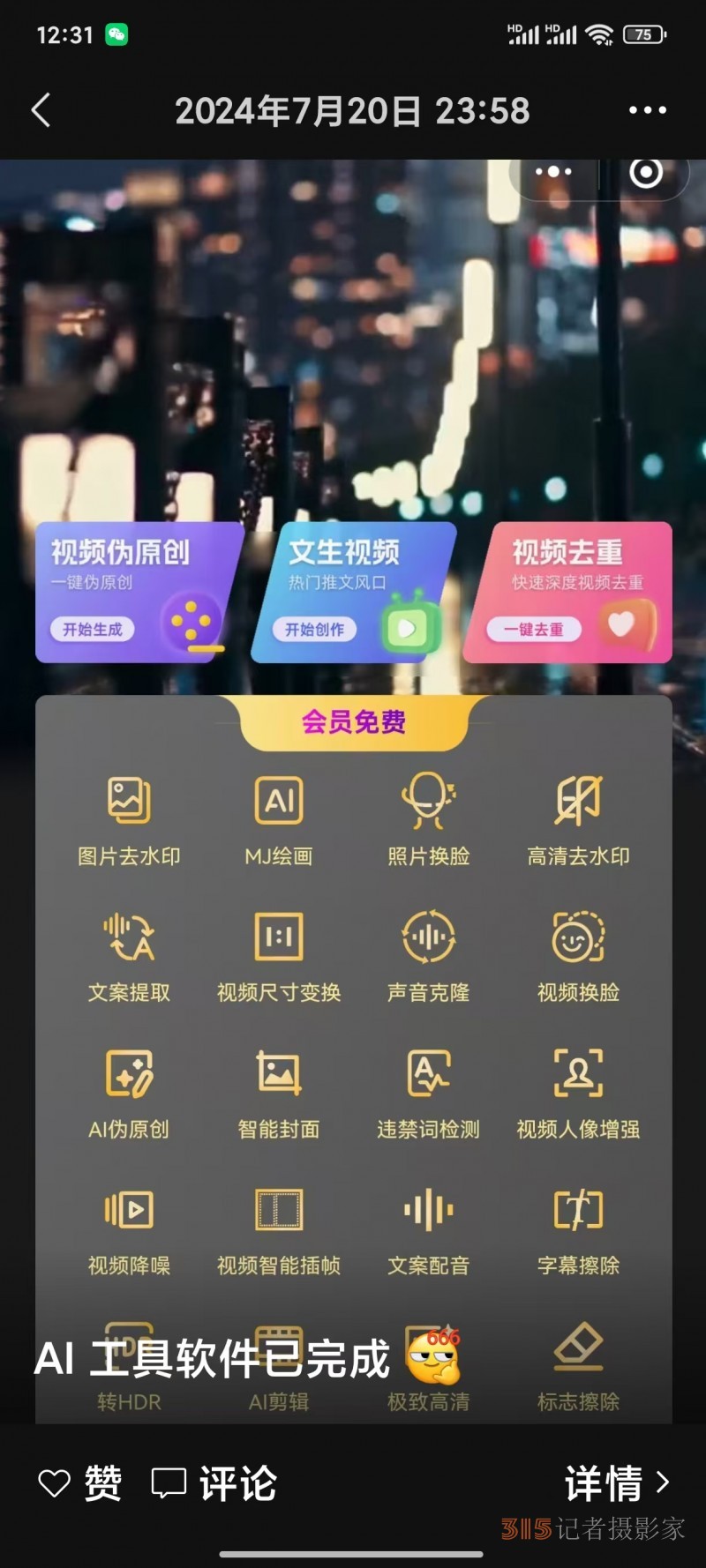Go back from the photo viewer
The width and height of the screenshot is (706, 1568).
click(41, 111)
